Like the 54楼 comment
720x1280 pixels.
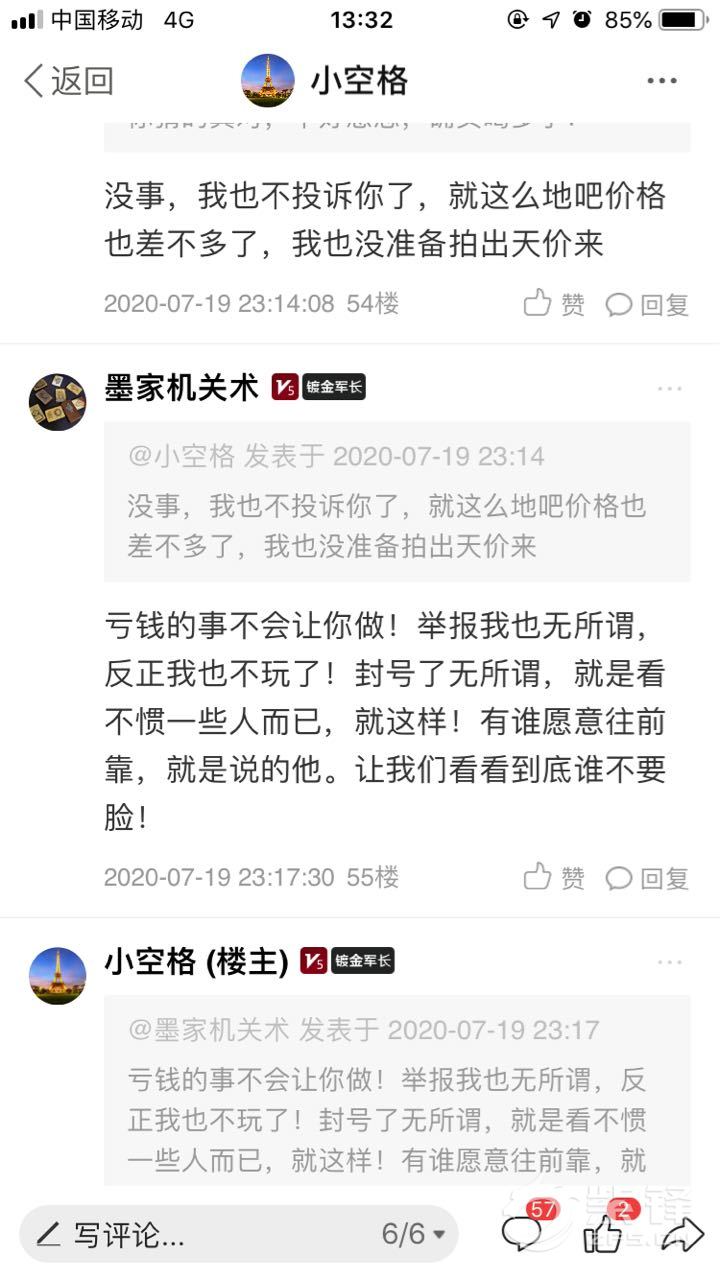[554, 304]
